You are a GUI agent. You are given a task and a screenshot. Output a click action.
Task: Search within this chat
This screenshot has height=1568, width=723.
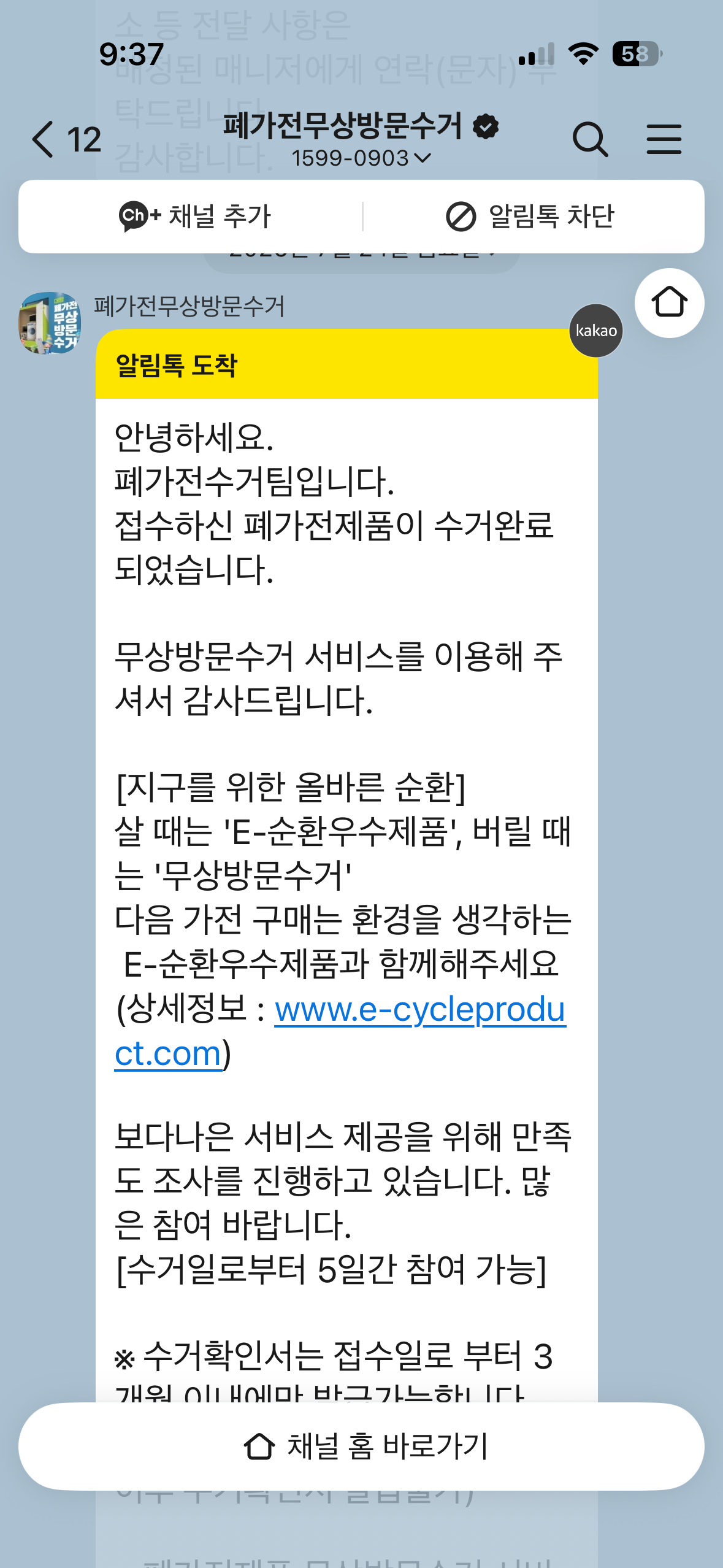tap(590, 139)
